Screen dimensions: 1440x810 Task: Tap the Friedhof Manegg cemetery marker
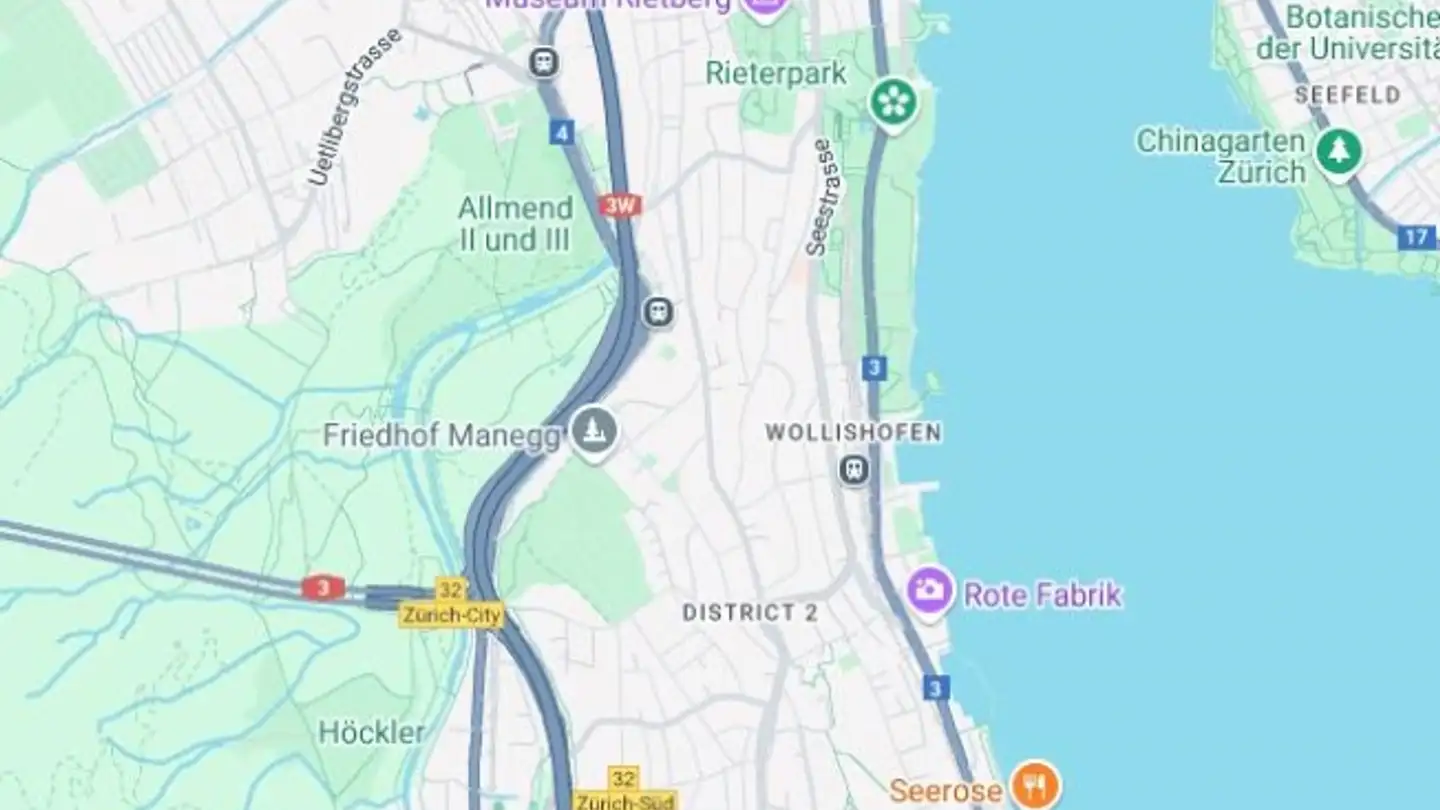(595, 432)
